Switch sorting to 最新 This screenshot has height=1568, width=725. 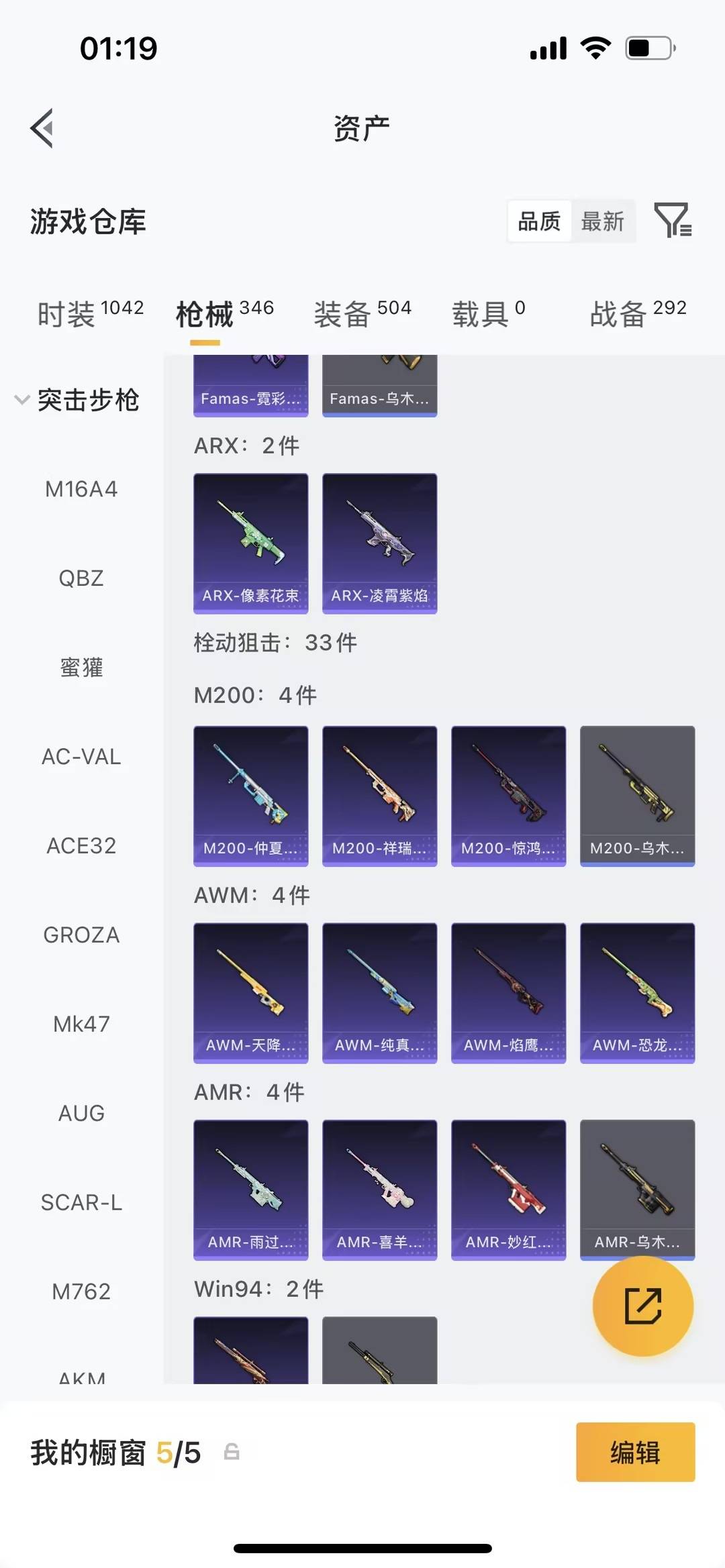tap(603, 221)
